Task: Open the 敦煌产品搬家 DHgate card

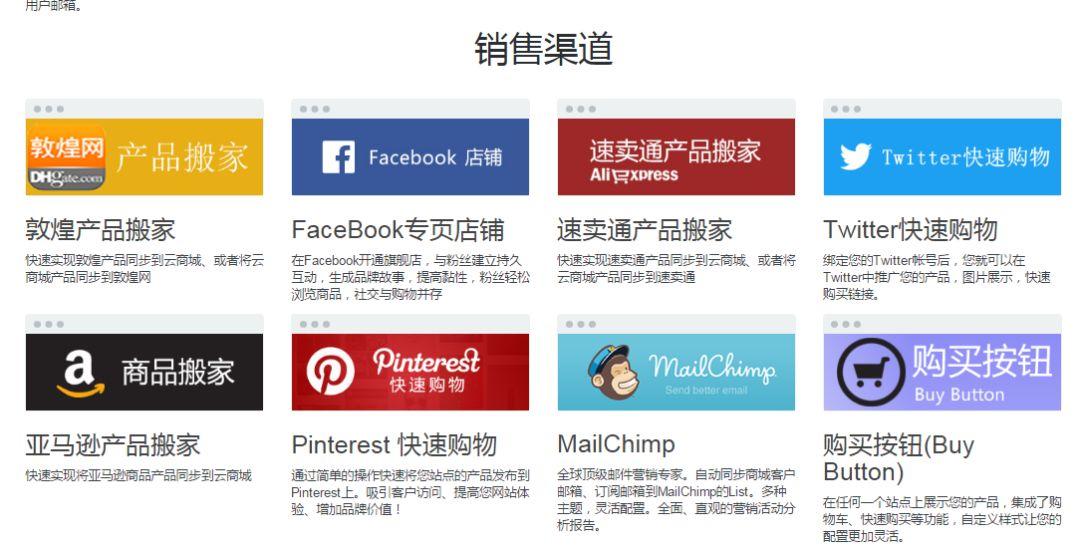Action: coord(144,157)
